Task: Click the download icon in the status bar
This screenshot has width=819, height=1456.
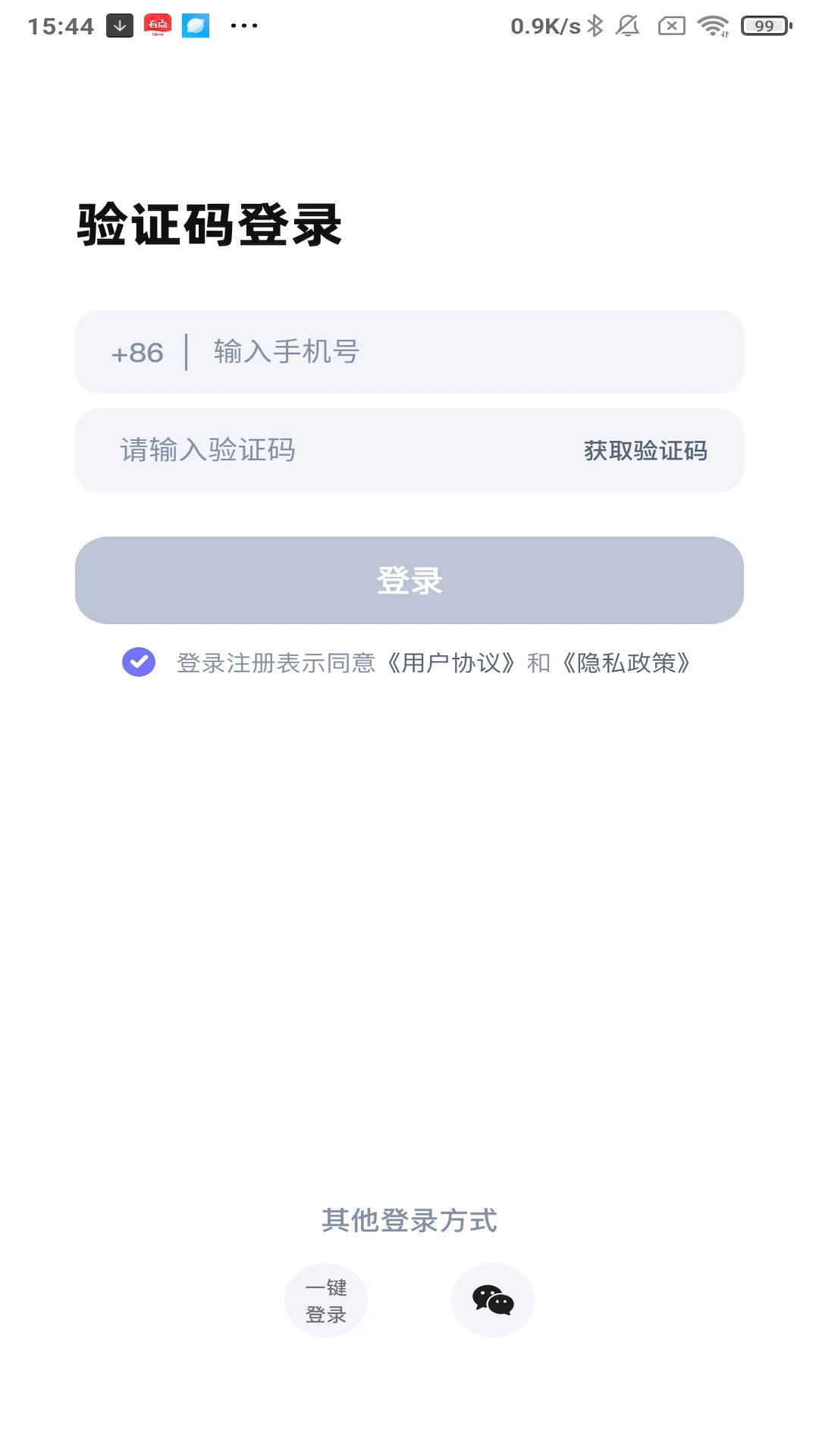Action: coord(121,24)
